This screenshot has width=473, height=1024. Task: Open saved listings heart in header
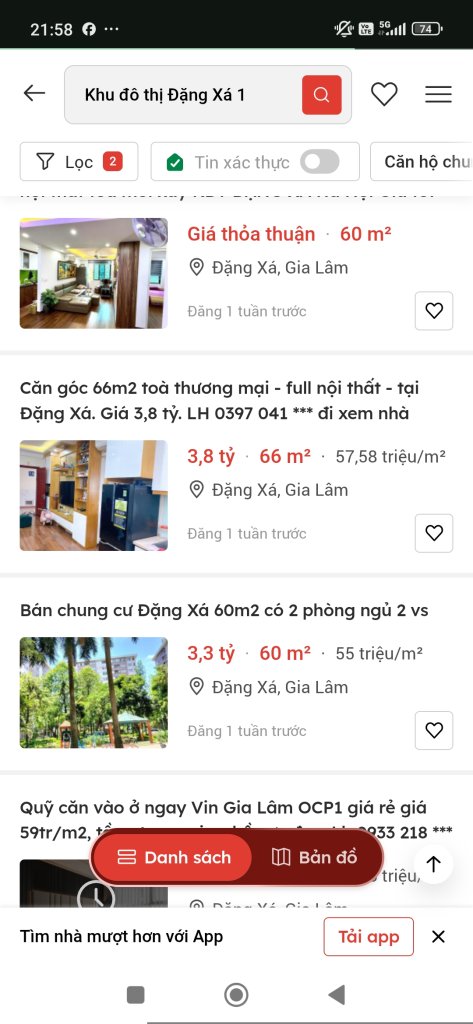pos(384,94)
